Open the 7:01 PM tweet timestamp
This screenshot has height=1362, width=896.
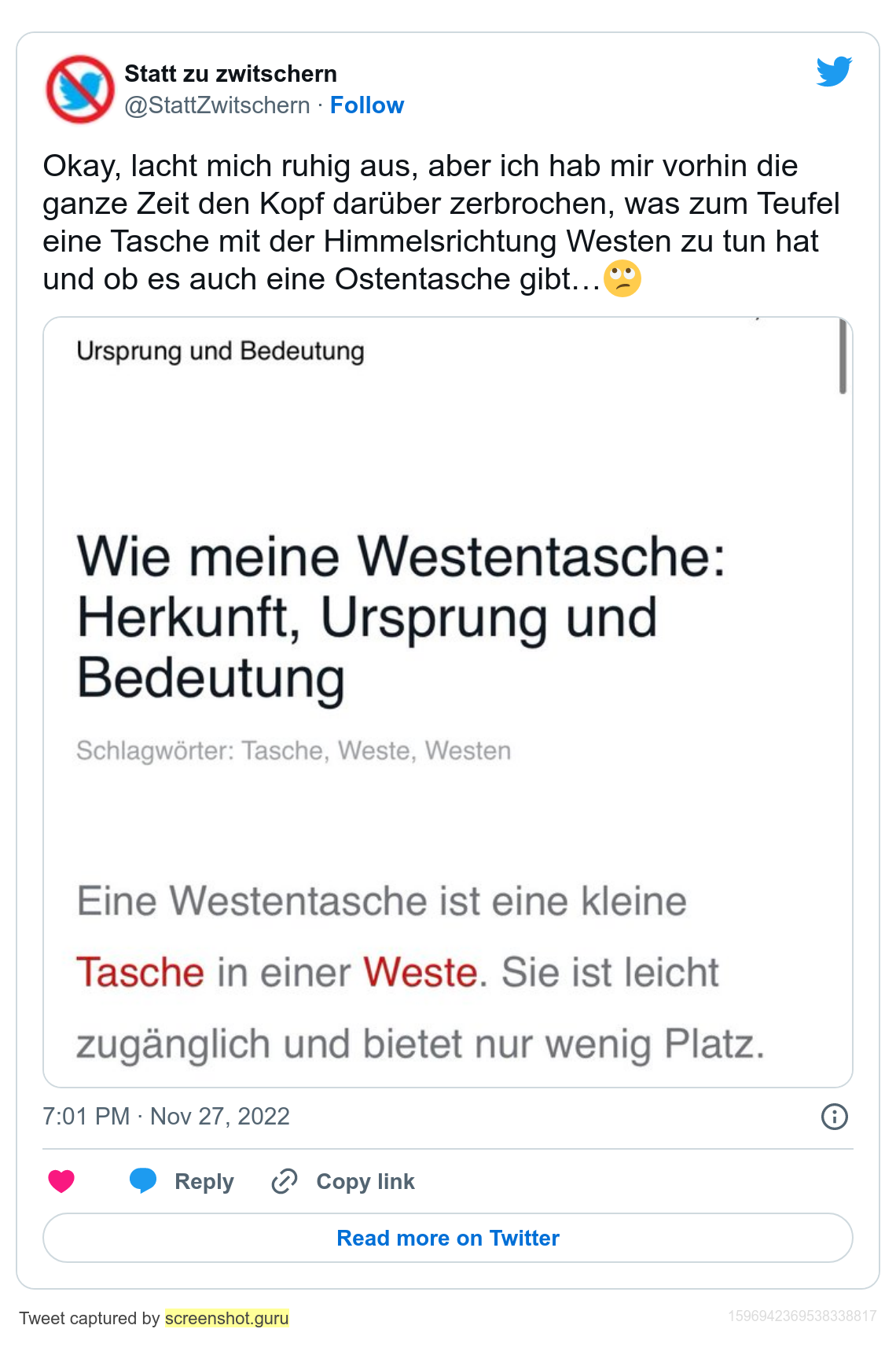(x=166, y=1117)
